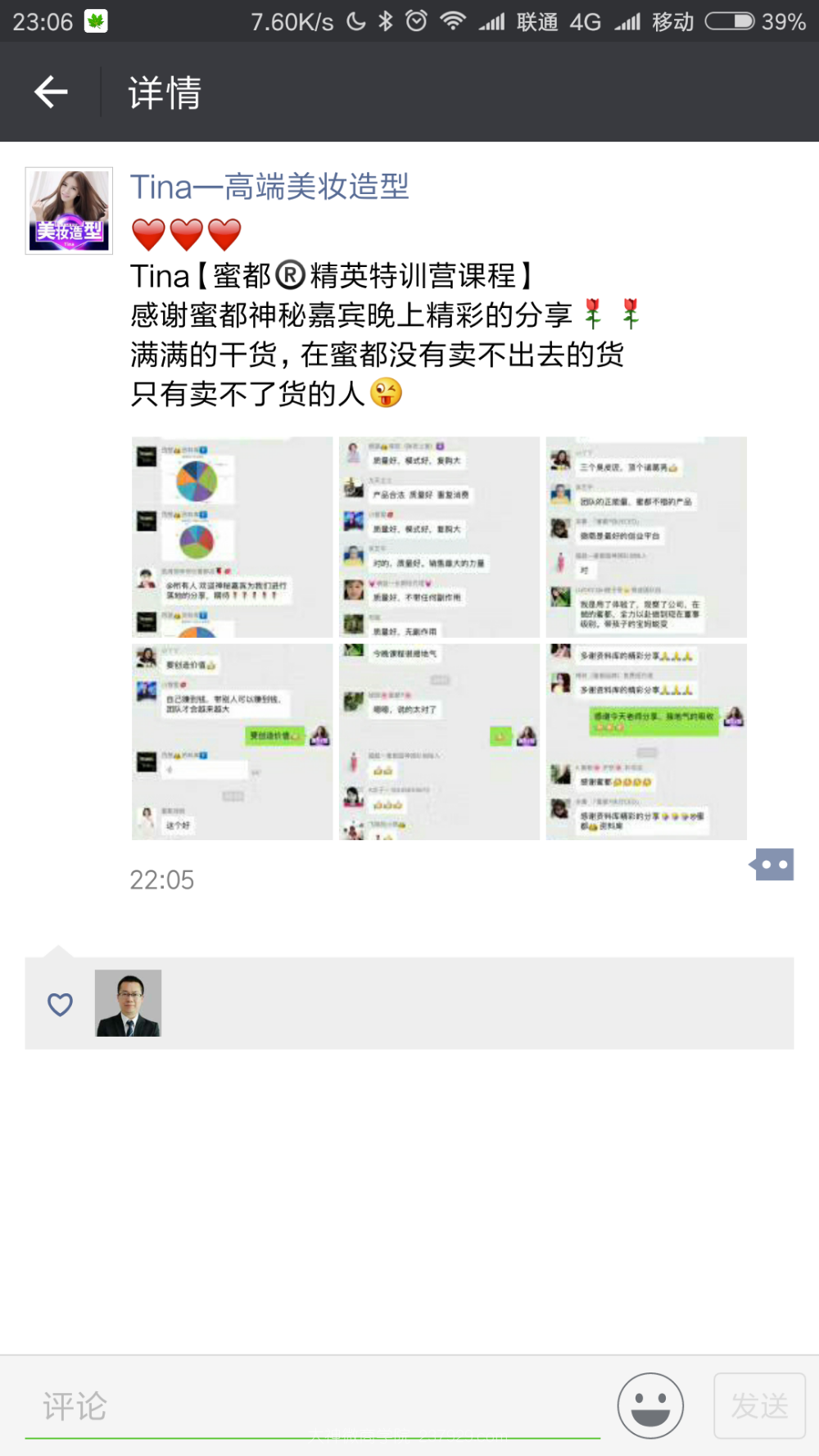Open the like/comment popup button
This screenshot has width=819, height=1456.
(771, 865)
